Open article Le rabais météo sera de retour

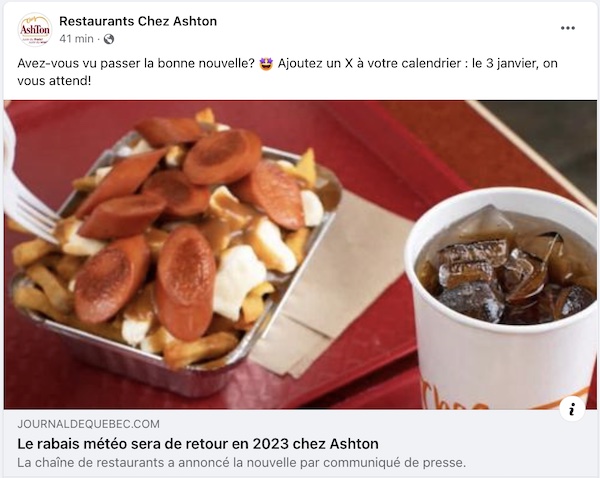[198, 444]
